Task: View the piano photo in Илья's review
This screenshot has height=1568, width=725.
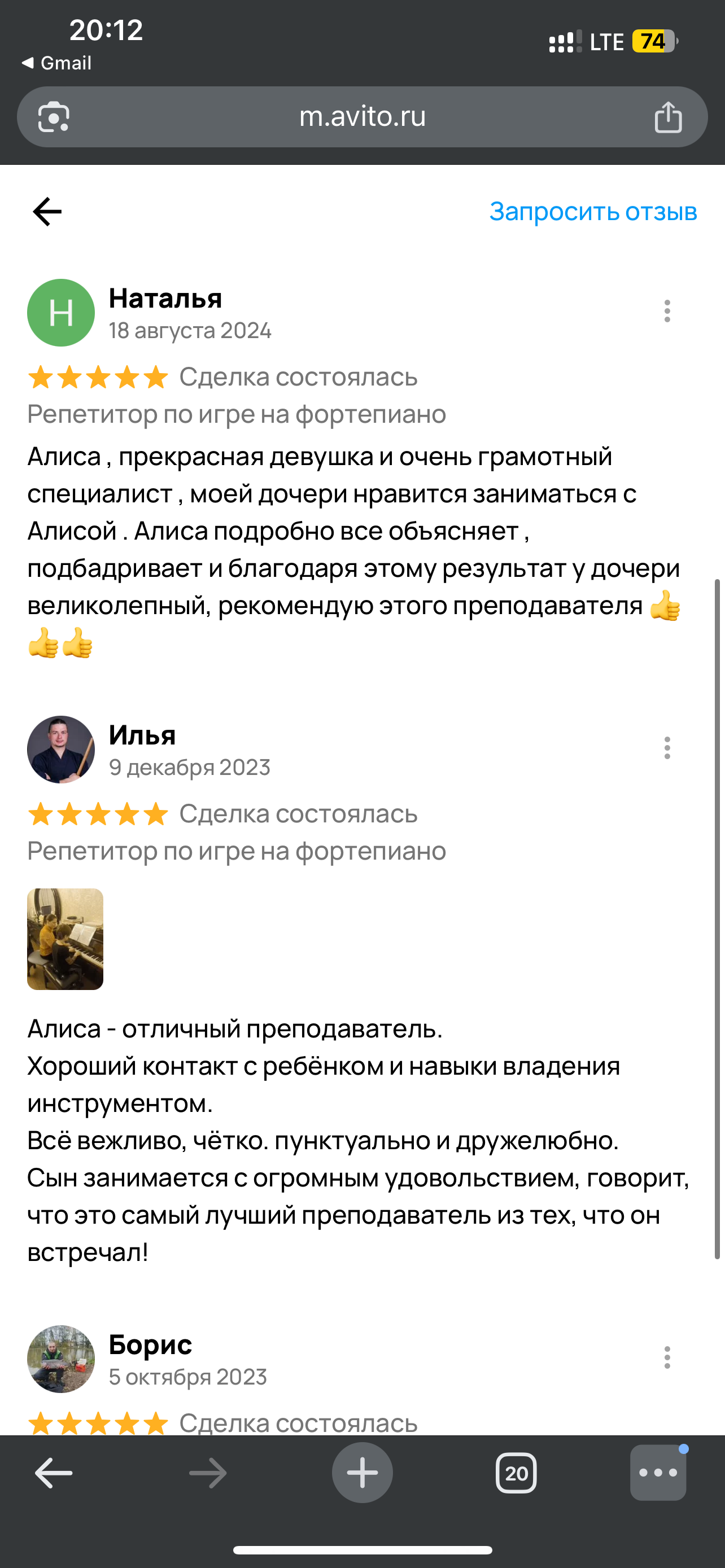Action: (65, 939)
